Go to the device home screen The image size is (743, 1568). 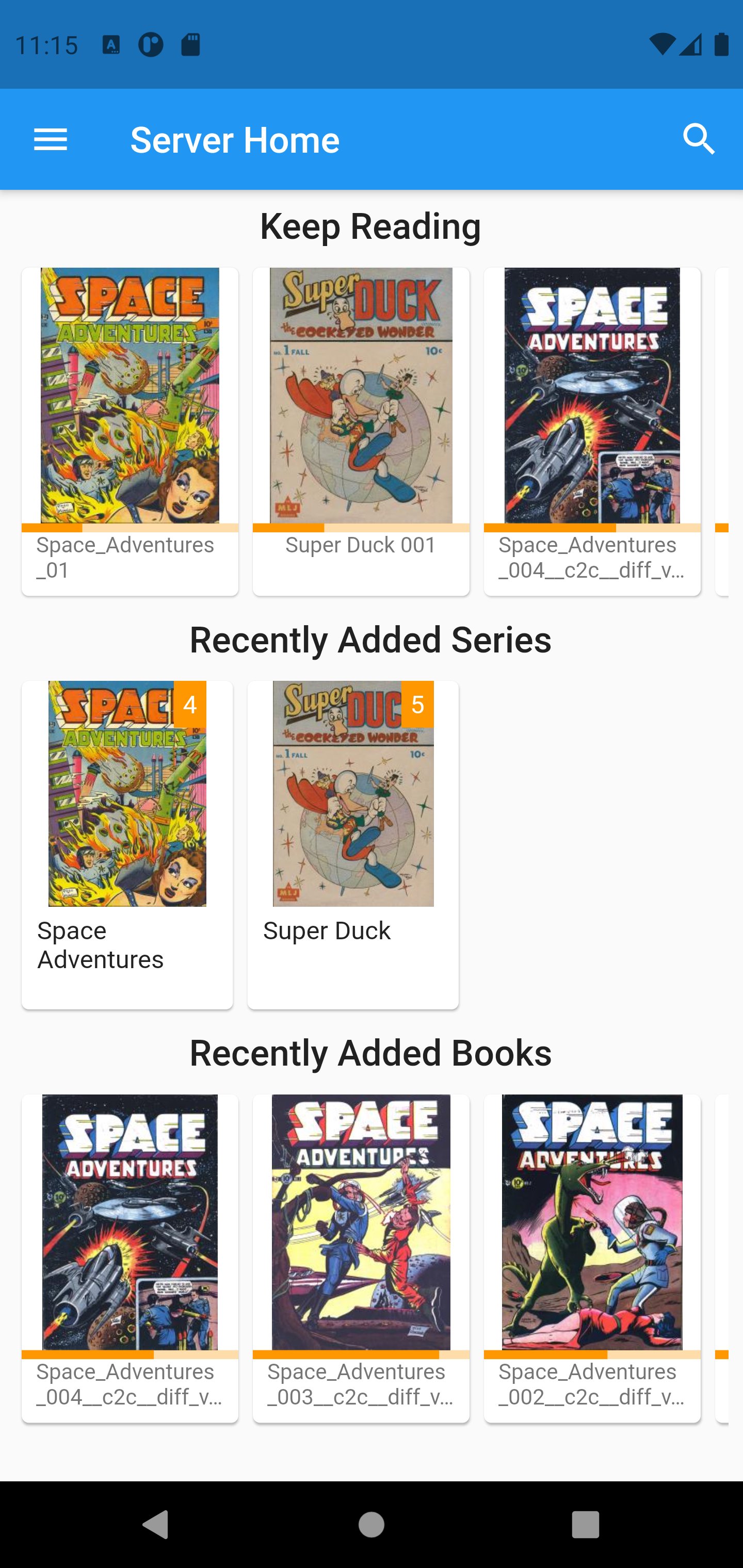371,1525
